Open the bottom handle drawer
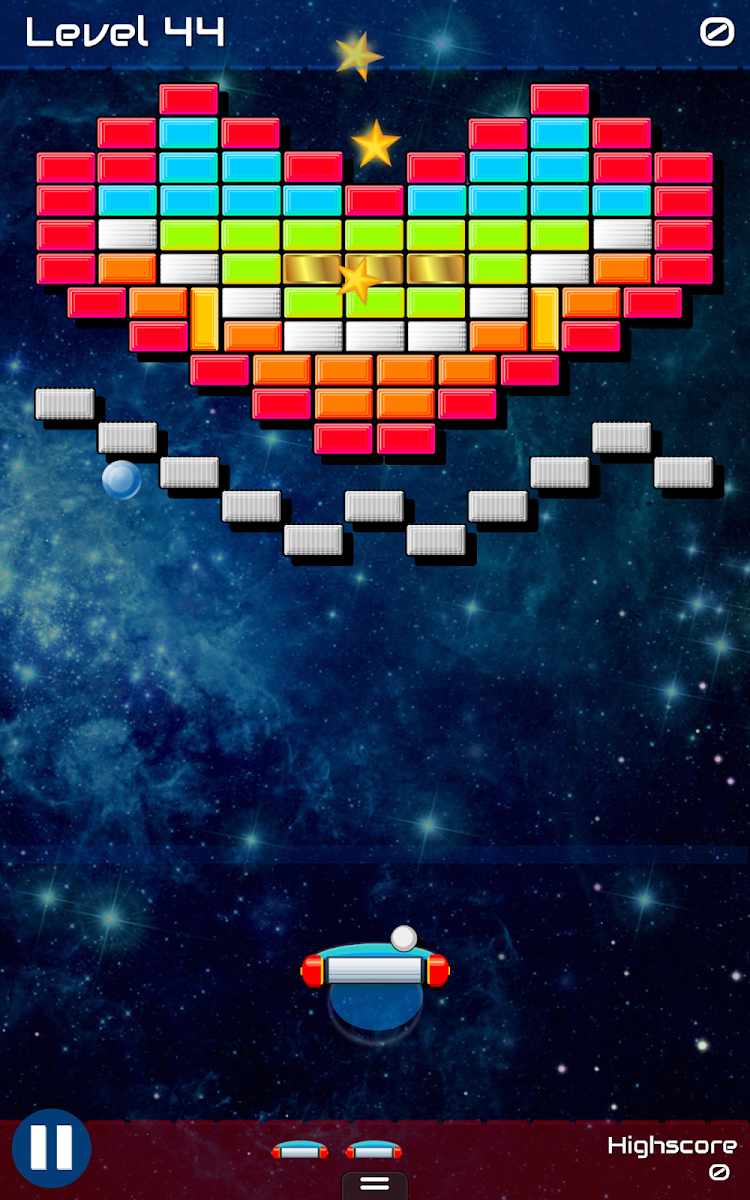 click(x=375, y=1185)
